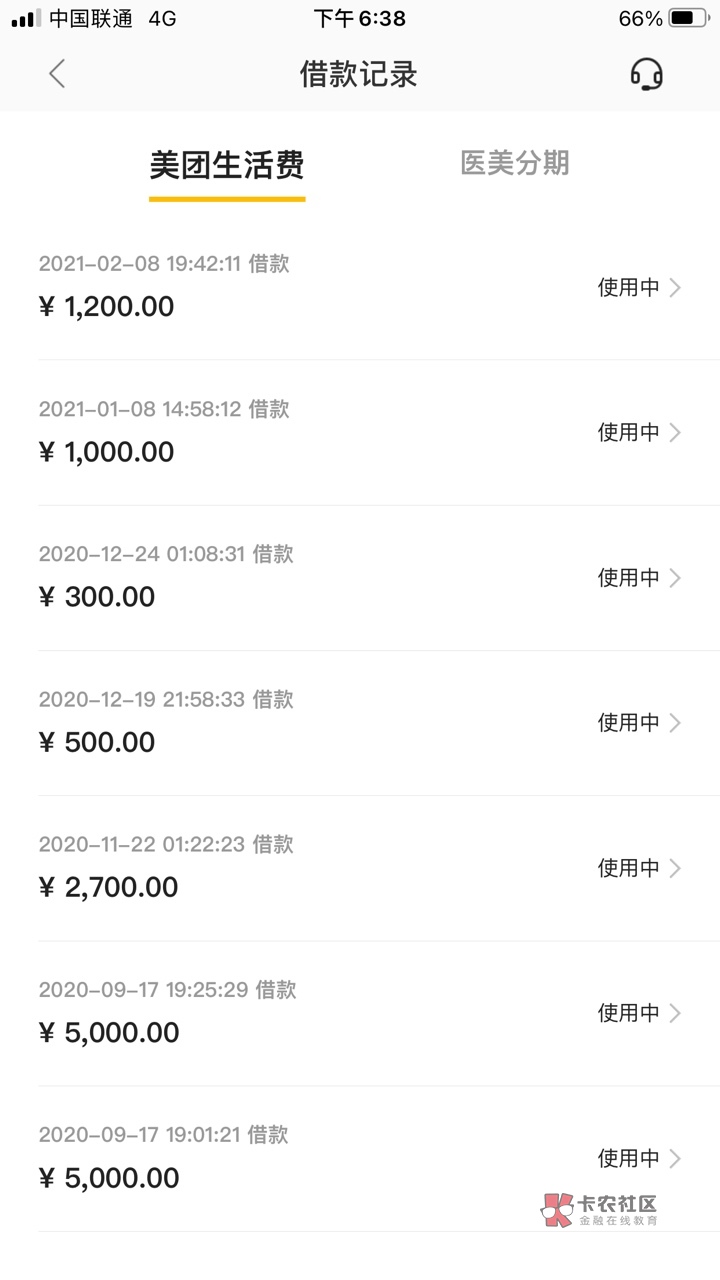Open the ¥300.00 loan record
This screenshot has width=720, height=1280.
click(360, 577)
